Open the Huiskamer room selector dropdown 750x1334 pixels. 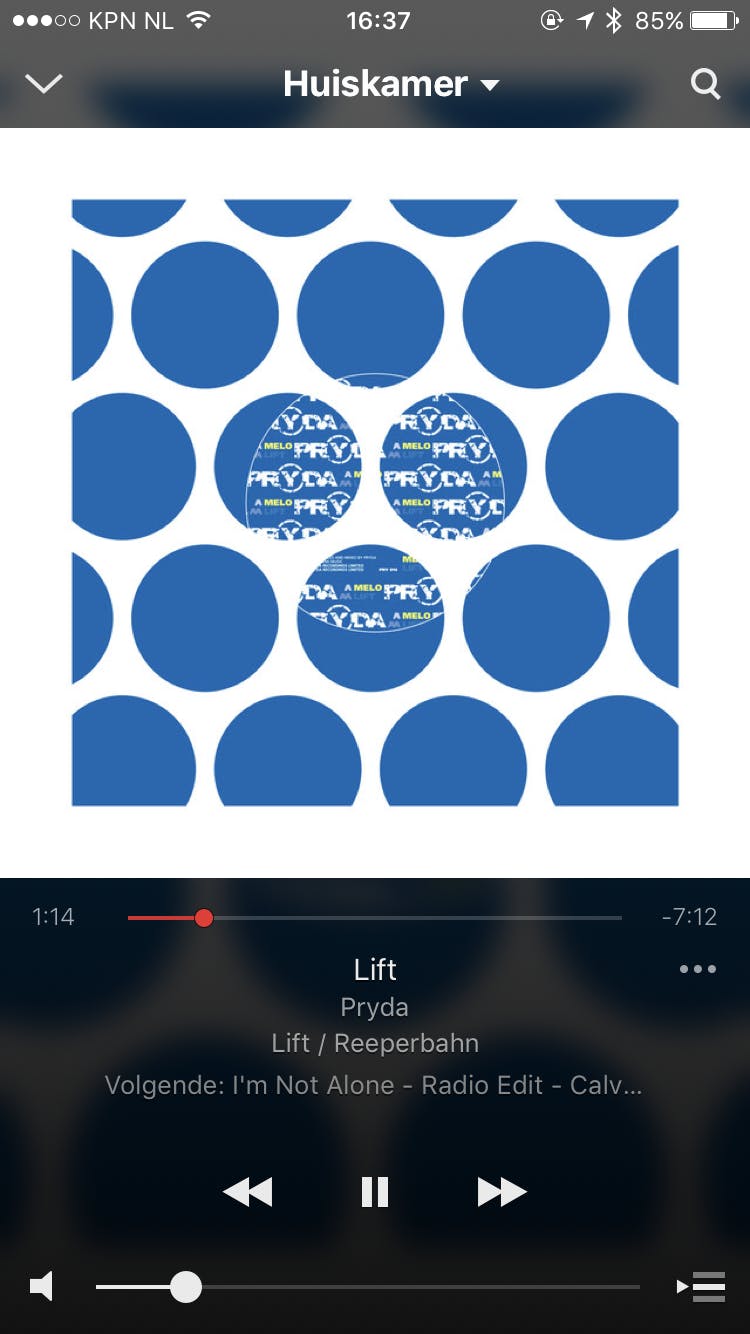(x=390, y=84)
